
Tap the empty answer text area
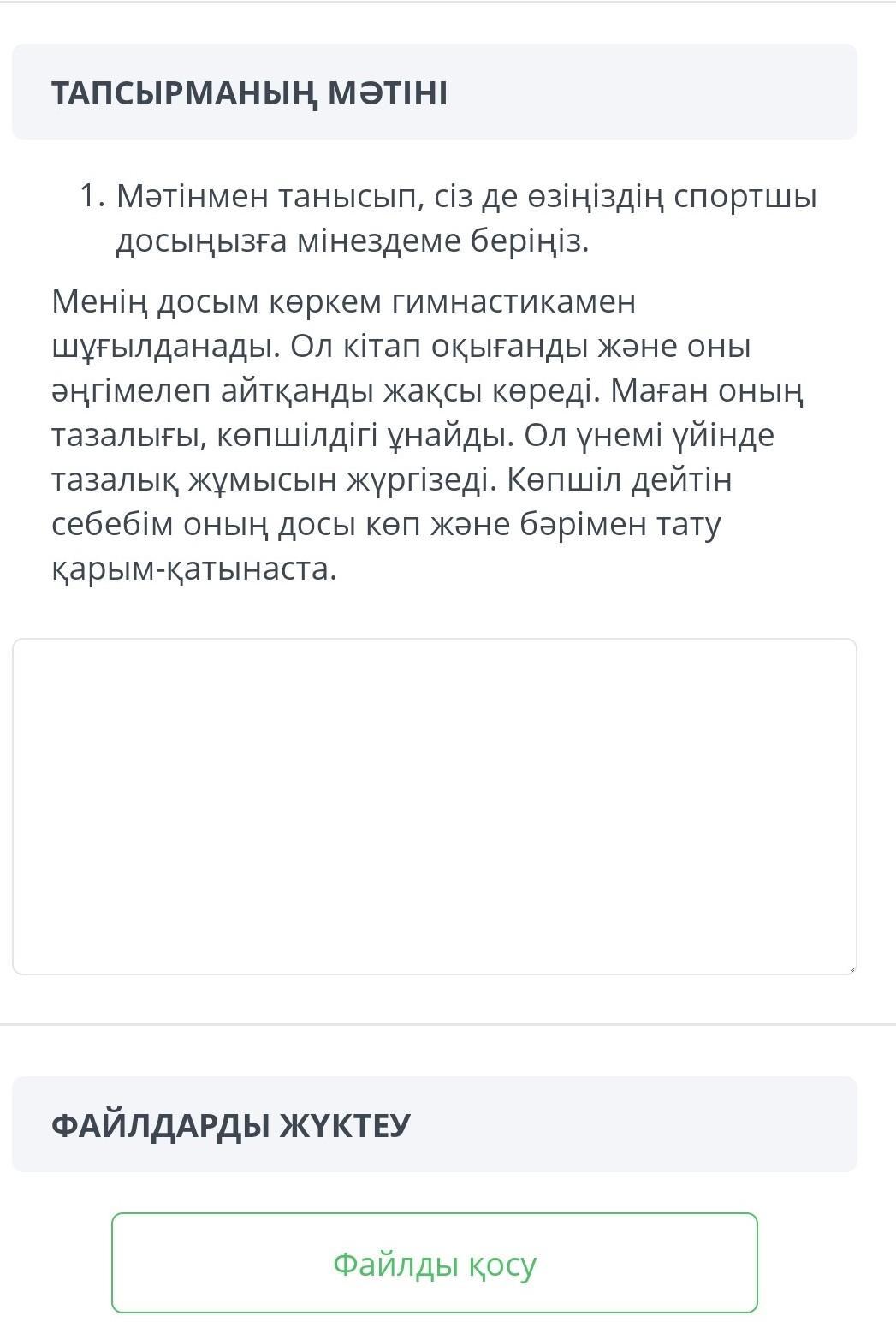pyautogui.click(x=434, y=806)
